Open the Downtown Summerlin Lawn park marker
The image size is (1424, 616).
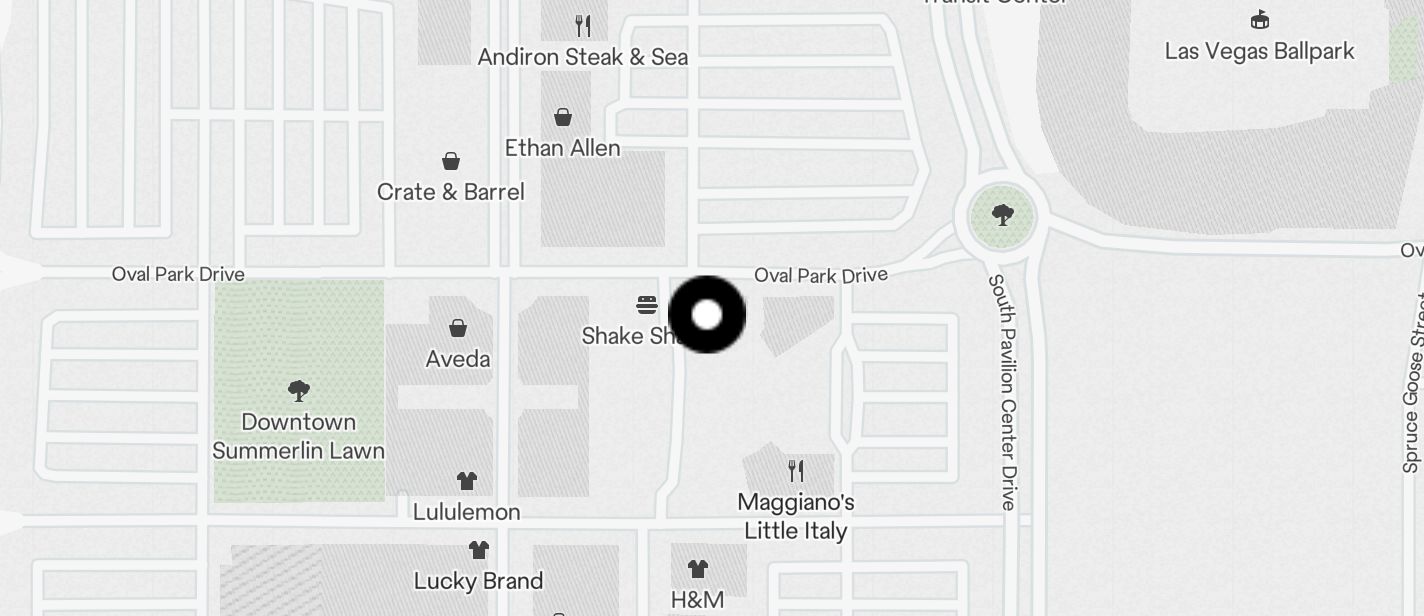point(298,391)
